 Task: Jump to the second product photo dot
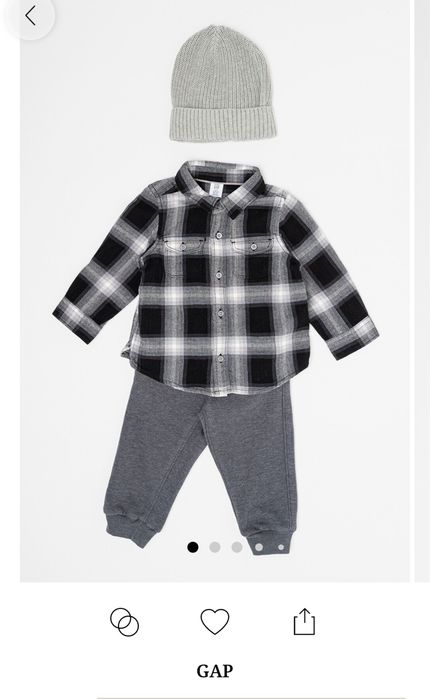coord(215,547)
